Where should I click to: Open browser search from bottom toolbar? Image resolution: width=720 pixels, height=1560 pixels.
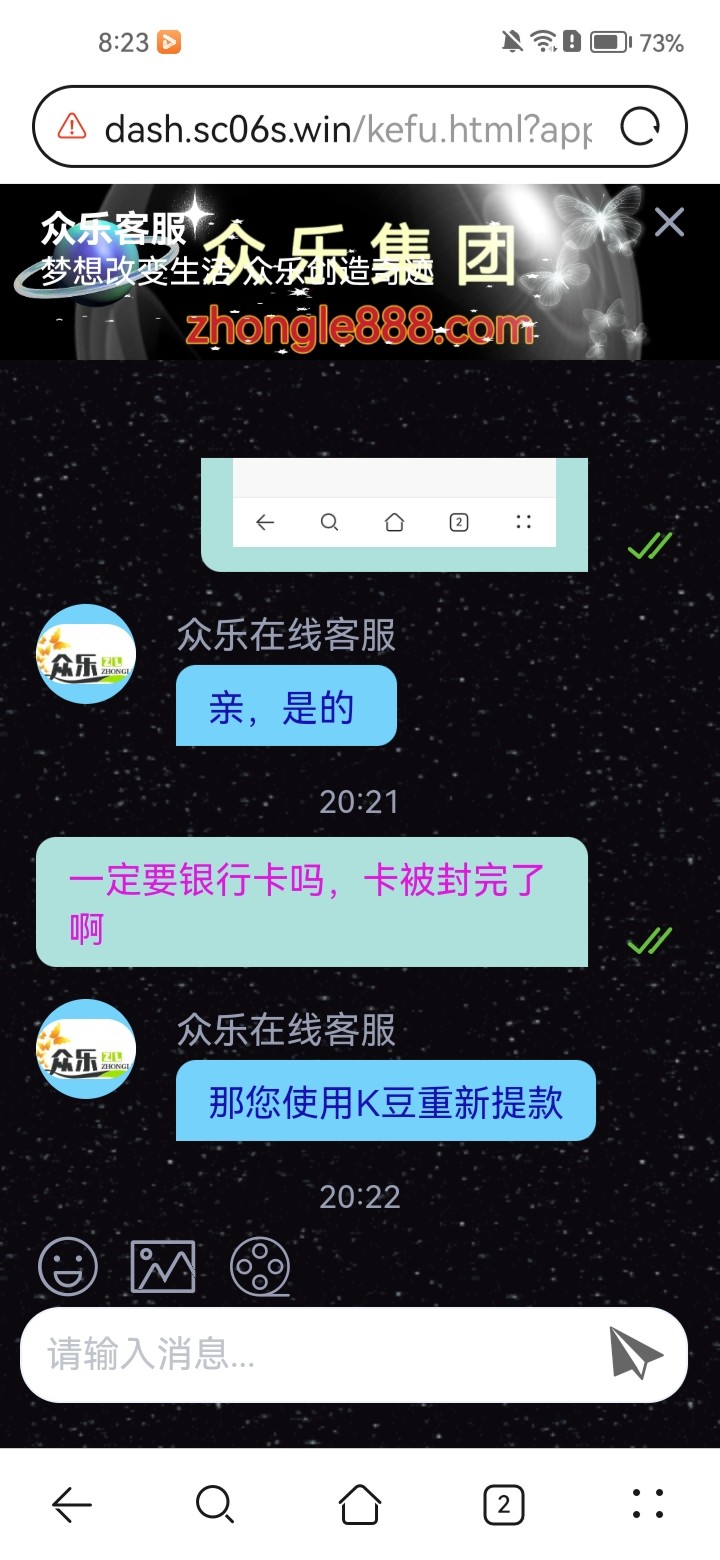coord(215,1504)
